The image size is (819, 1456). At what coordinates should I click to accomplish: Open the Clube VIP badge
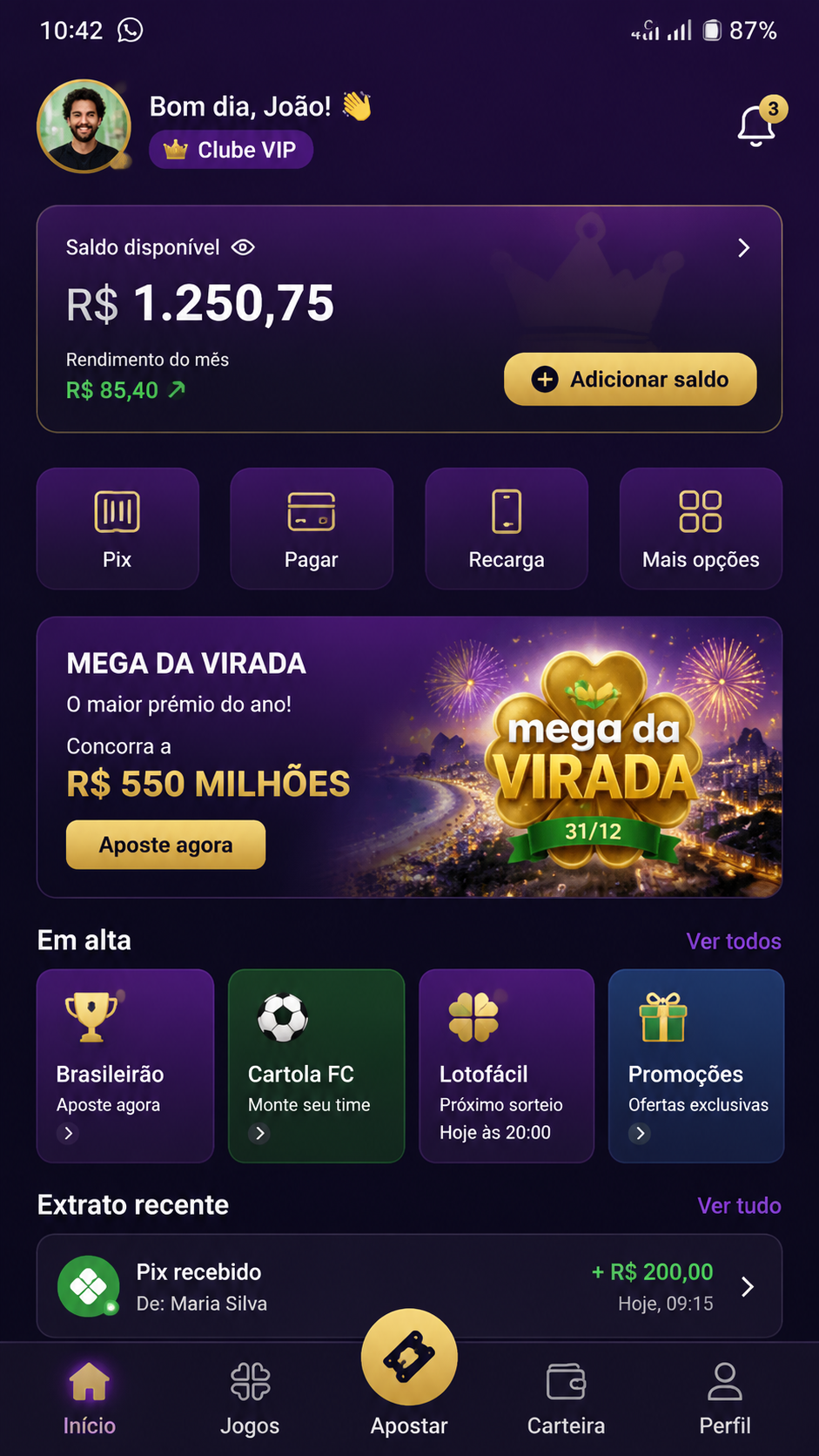(x=231, y=150)
